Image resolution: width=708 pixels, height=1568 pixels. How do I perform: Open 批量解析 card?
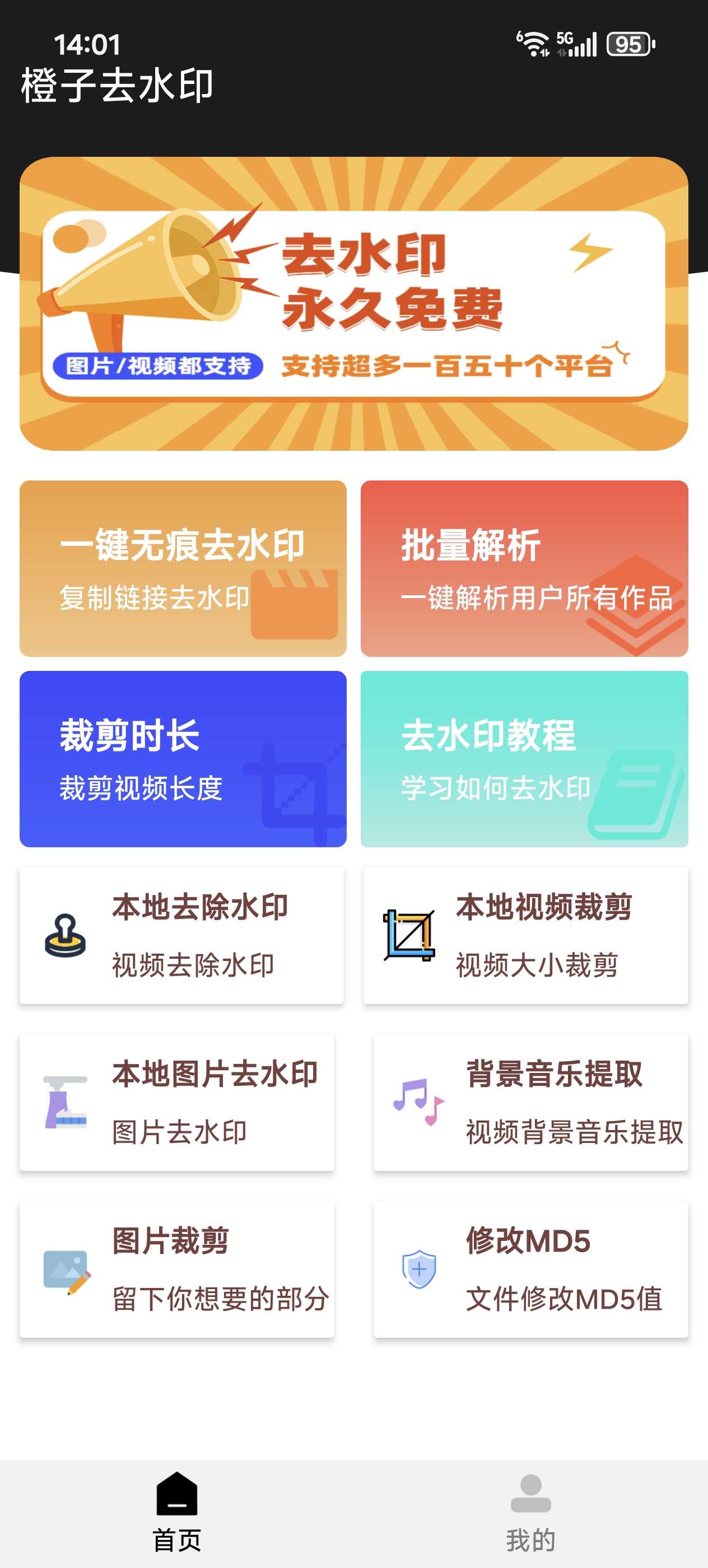(524, 568)
